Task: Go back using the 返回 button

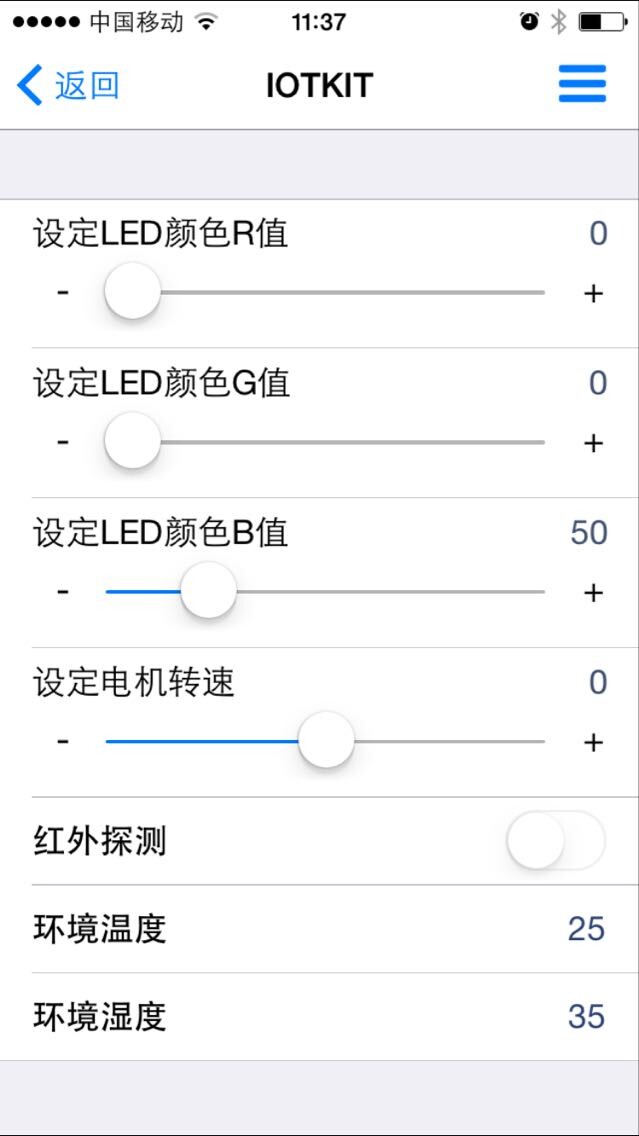Action: pos(67,85)
